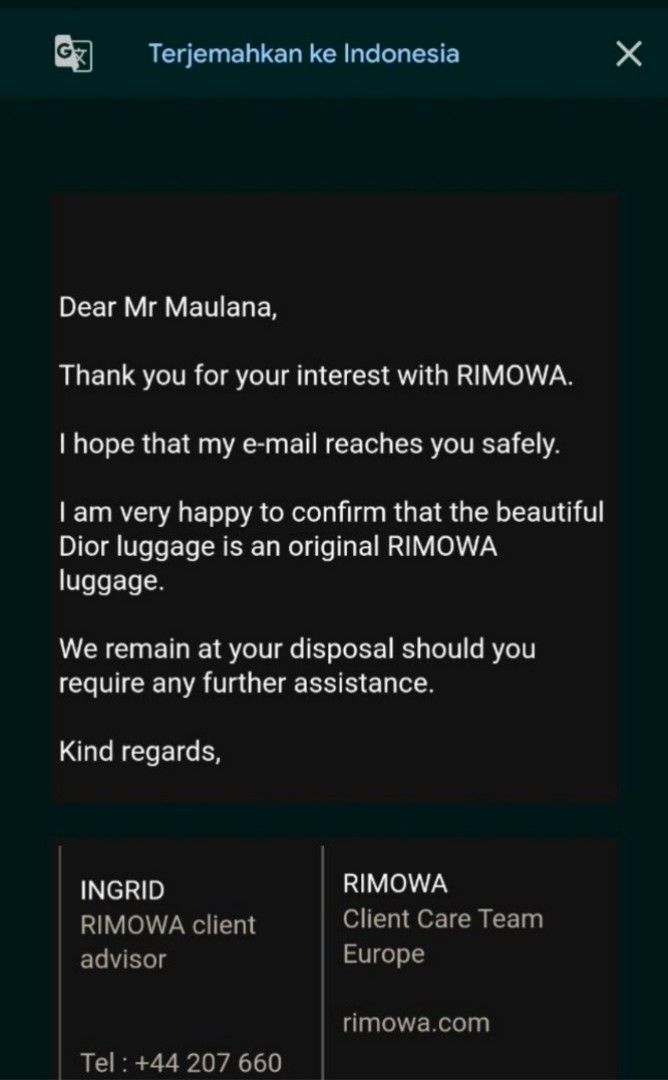This screenshot has height=1080, width=668.
Task: Open the rimowa.com link
Action: click(x=416, y=1023)
